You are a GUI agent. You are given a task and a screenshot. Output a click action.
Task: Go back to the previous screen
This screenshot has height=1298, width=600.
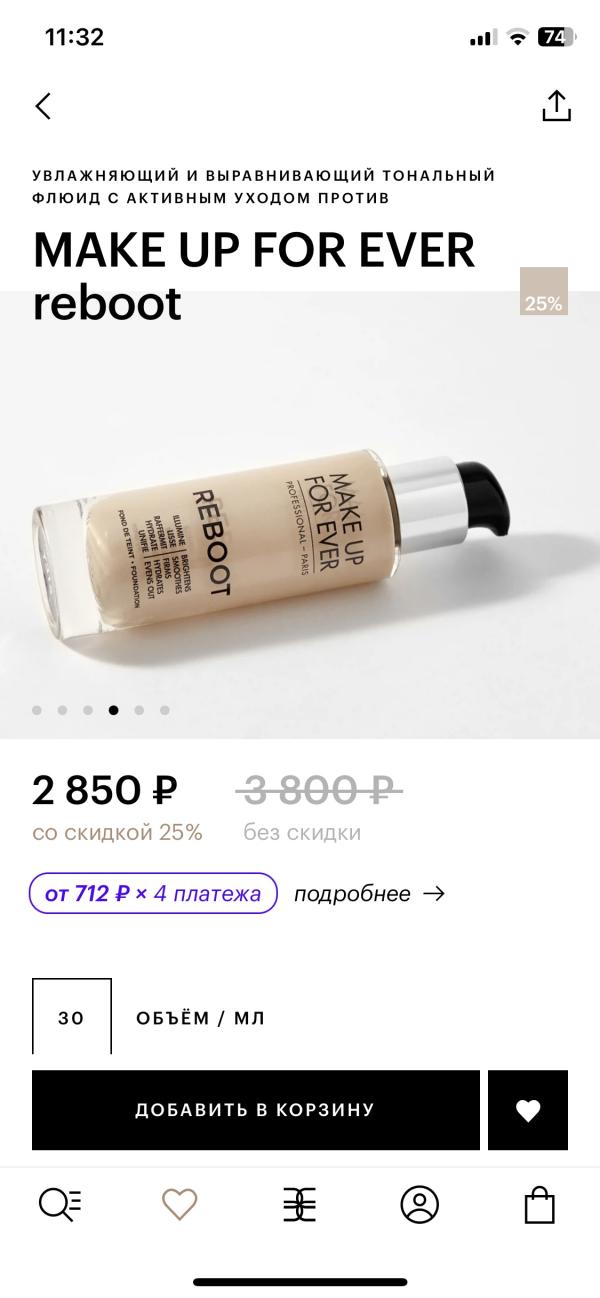click(43, 106)
